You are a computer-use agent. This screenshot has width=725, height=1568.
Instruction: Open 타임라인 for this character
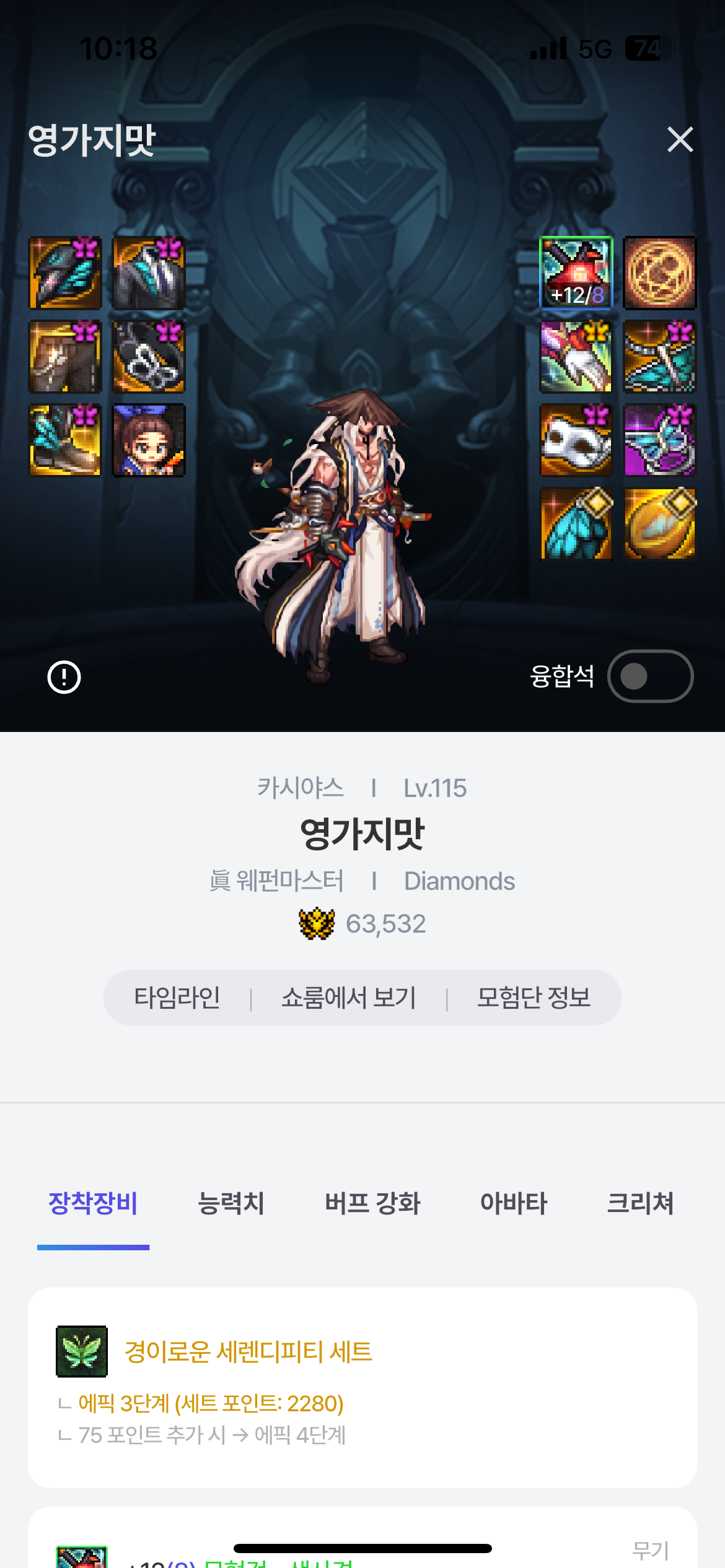pyautogui.click(x=177, y=998)
